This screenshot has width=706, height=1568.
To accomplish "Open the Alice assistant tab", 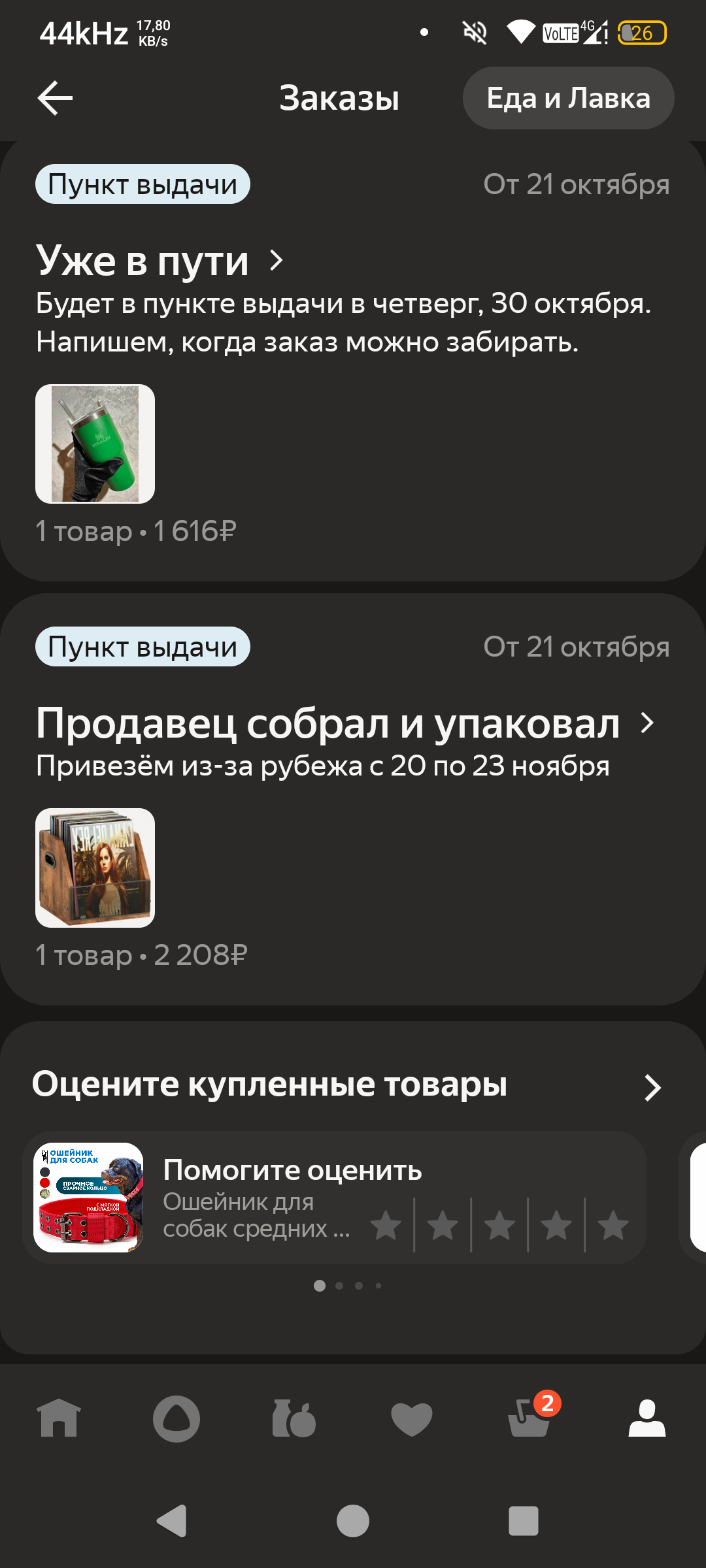I will (x=176, y=1419).
